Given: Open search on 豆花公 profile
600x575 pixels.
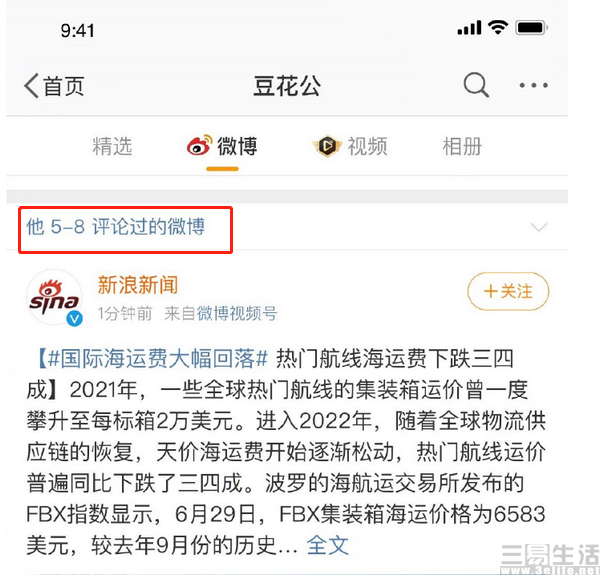Looking at the screenshot, I should [x=476, y=86].
